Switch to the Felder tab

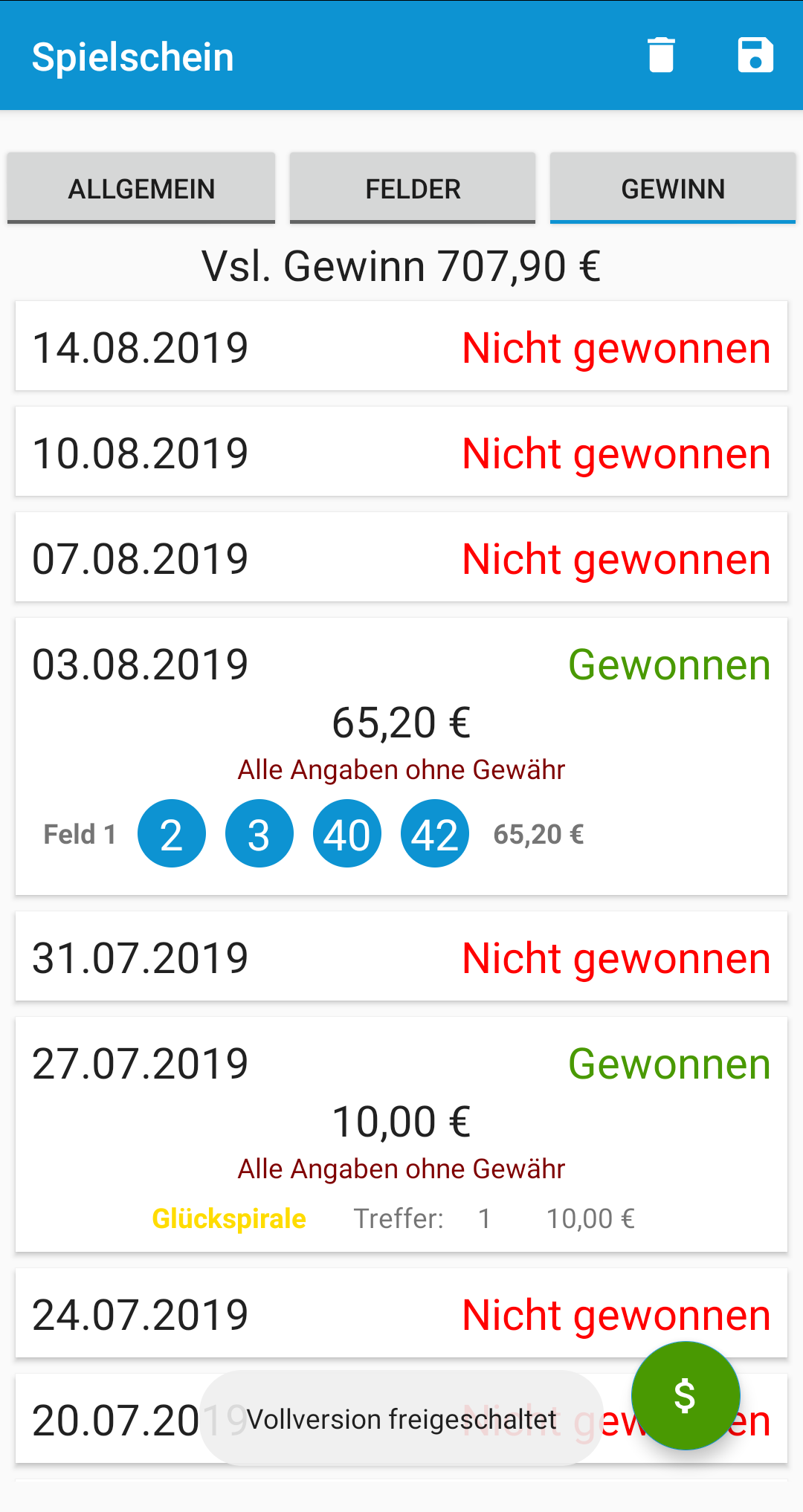point(413,188)
